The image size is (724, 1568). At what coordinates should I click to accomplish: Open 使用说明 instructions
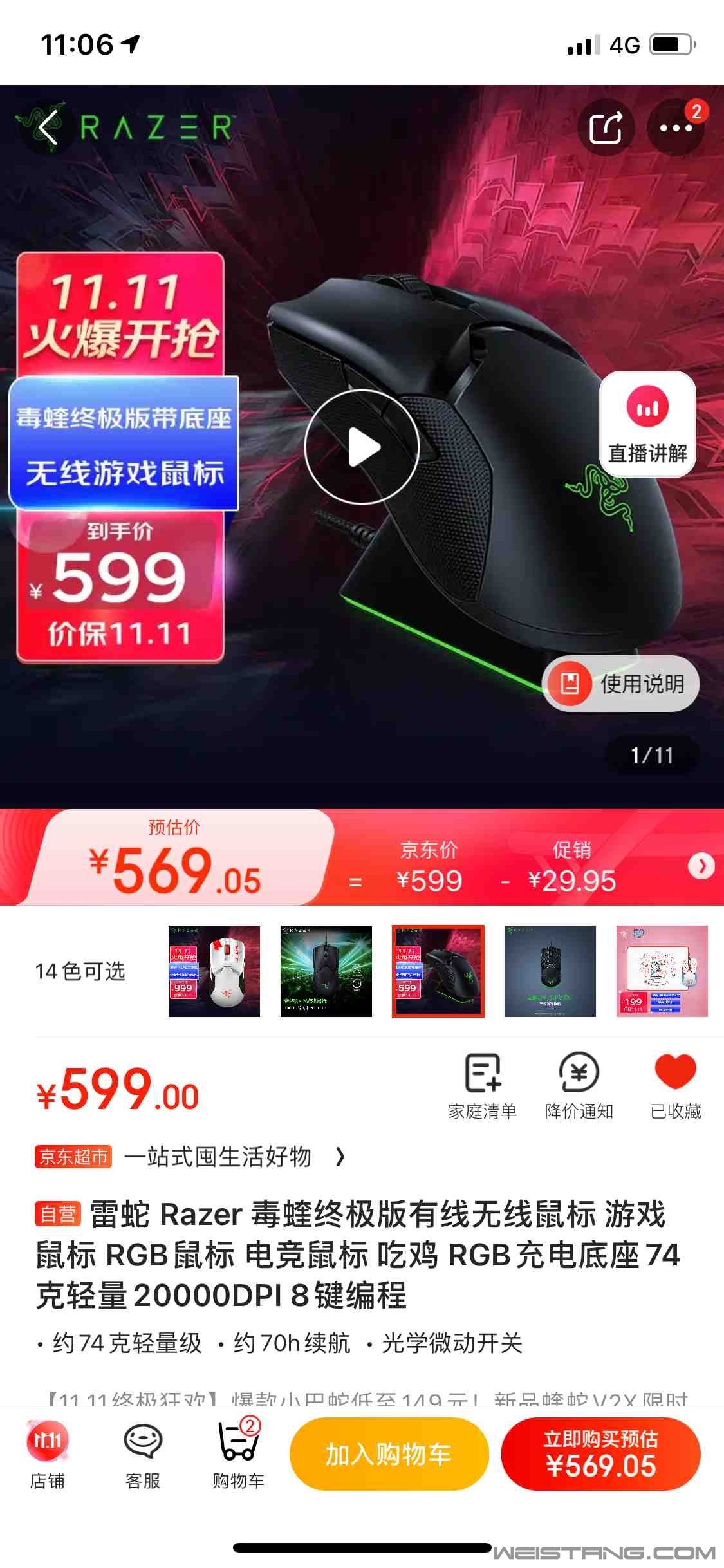click(x=622, y=684)
